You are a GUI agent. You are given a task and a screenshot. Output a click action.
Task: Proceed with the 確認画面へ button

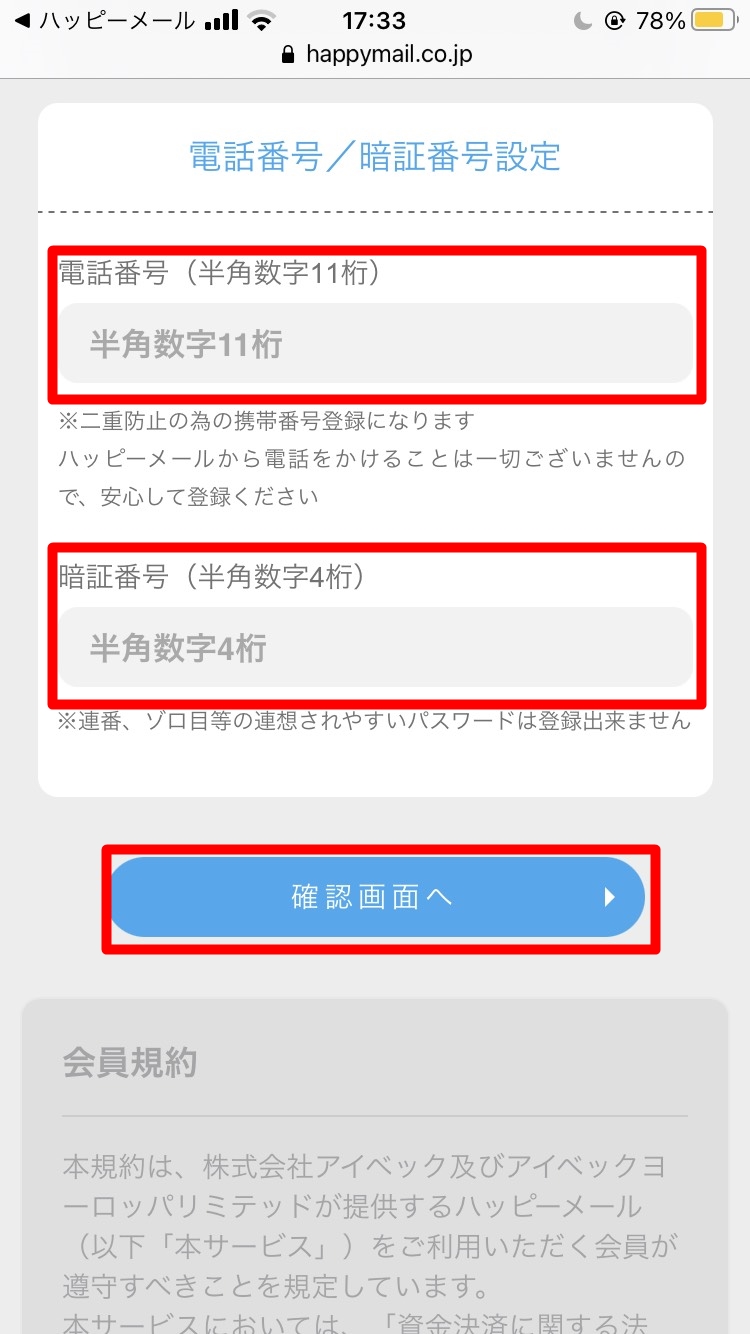click(376, 897)
